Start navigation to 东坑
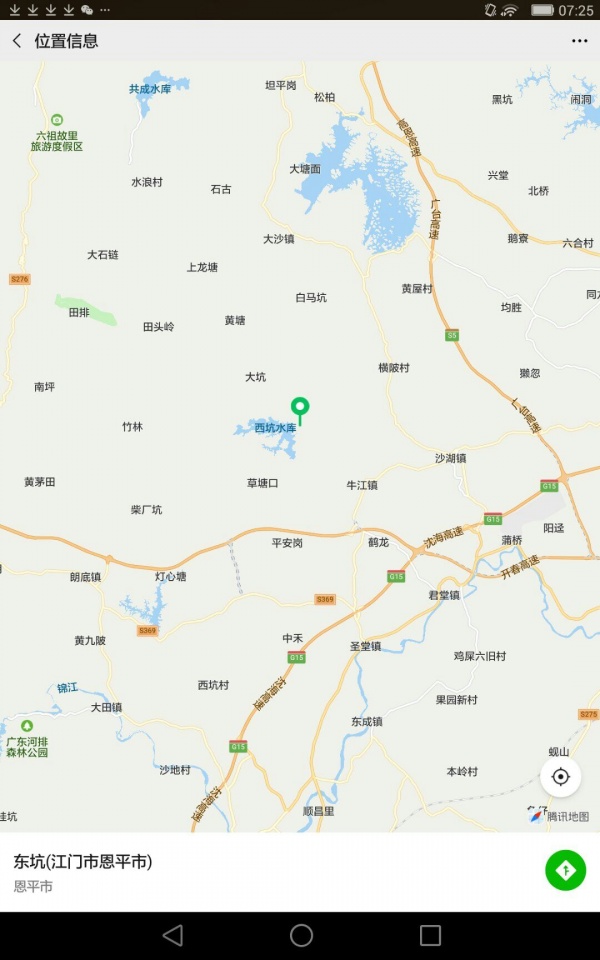 pos(565,870)
